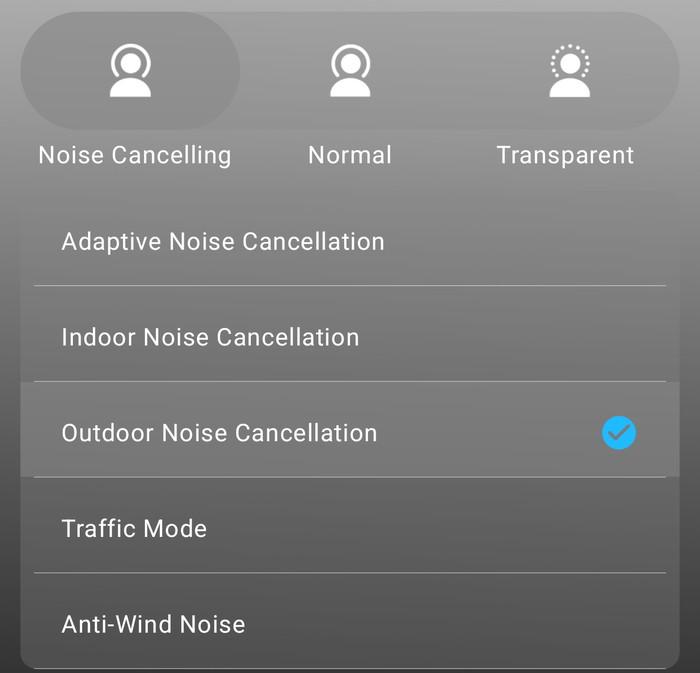Screen dimensions: 700x673
Task: Switch to Normal mode
Action: [x=350, y=72]
